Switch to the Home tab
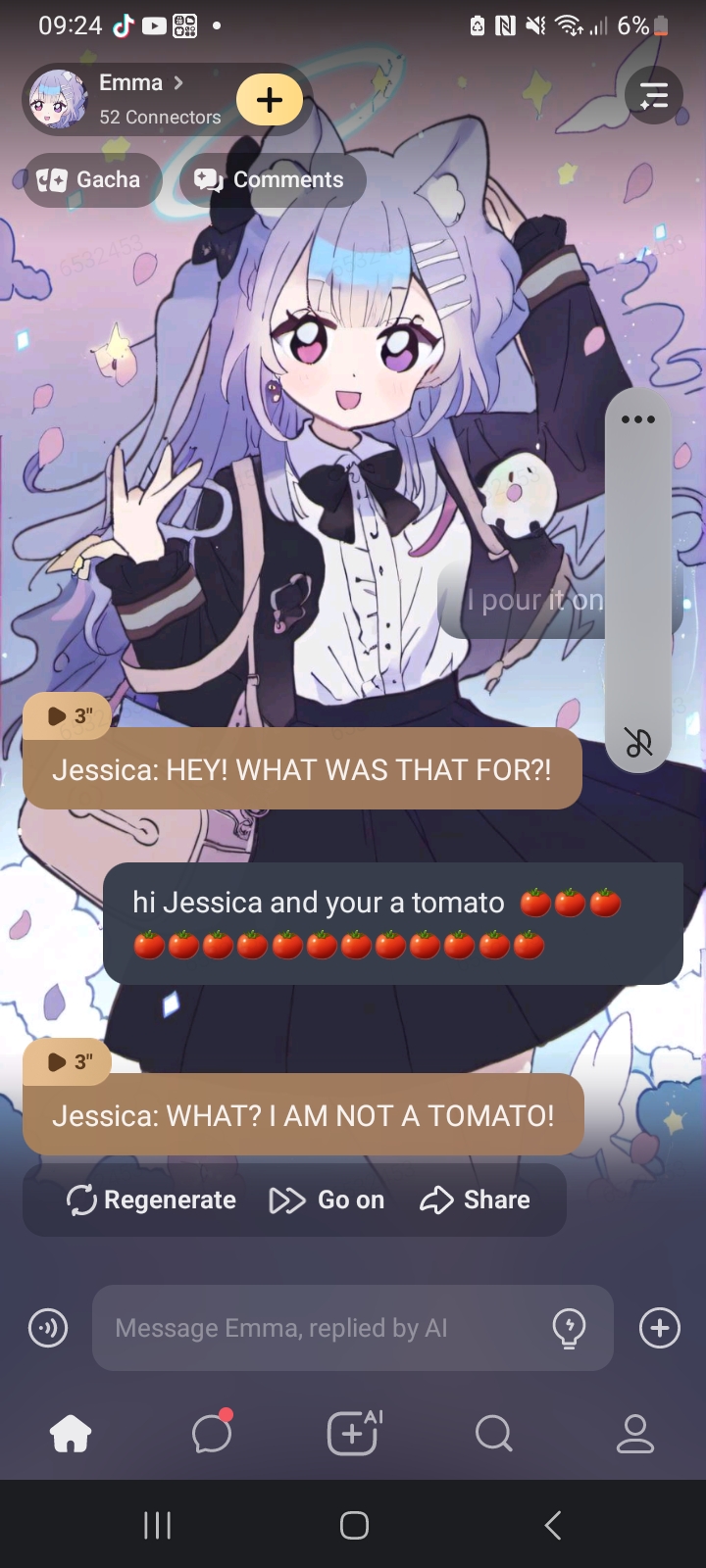 [x=71, y=1434]
